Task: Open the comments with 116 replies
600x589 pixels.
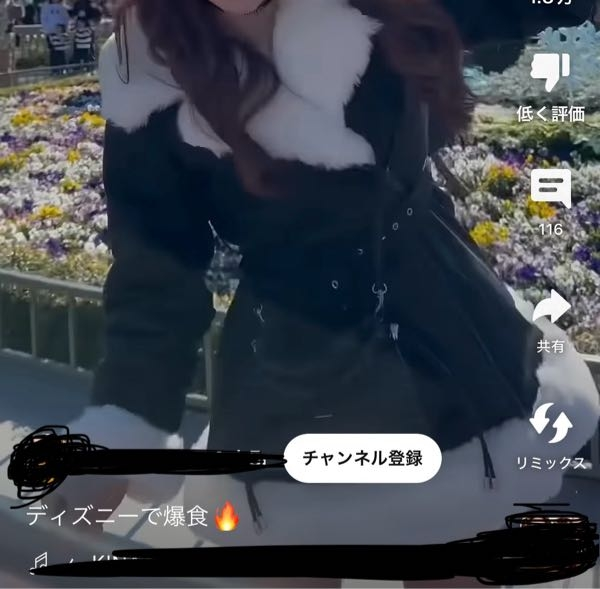Action: (x=550, y=188)
